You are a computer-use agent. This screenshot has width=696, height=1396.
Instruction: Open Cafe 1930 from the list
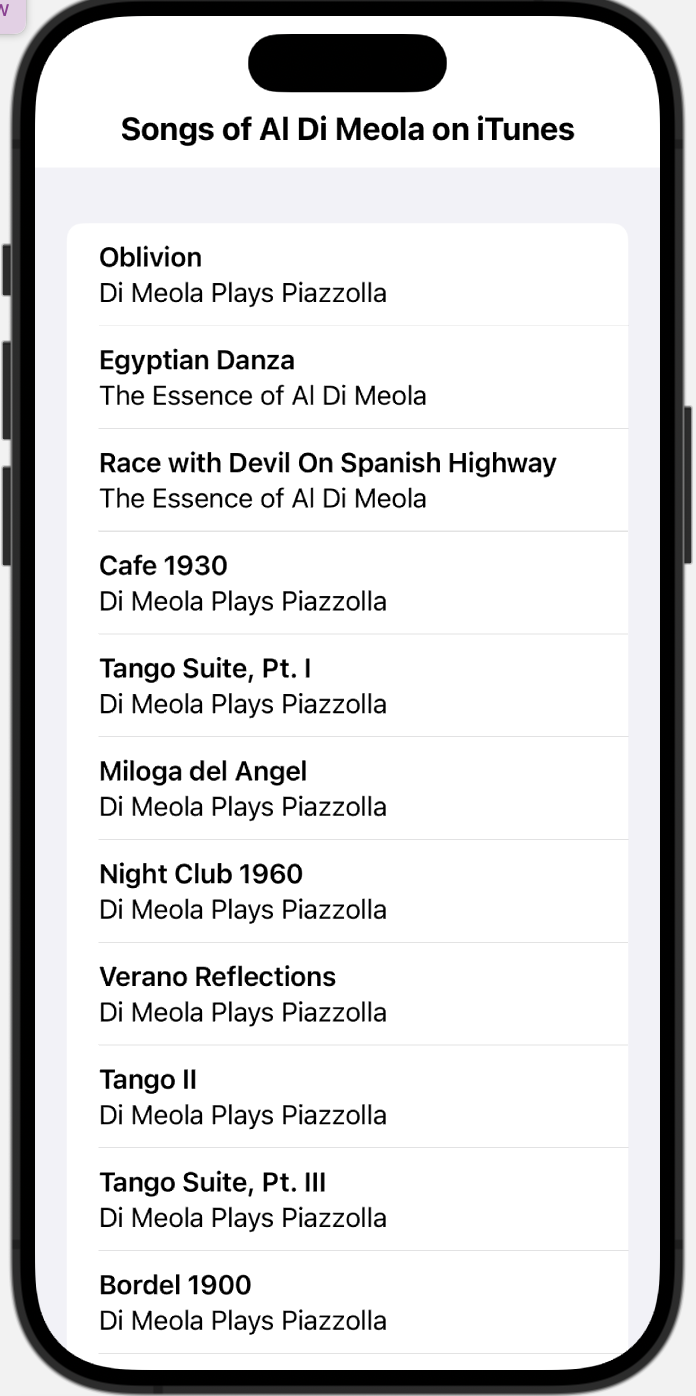[x=347, y=583]
